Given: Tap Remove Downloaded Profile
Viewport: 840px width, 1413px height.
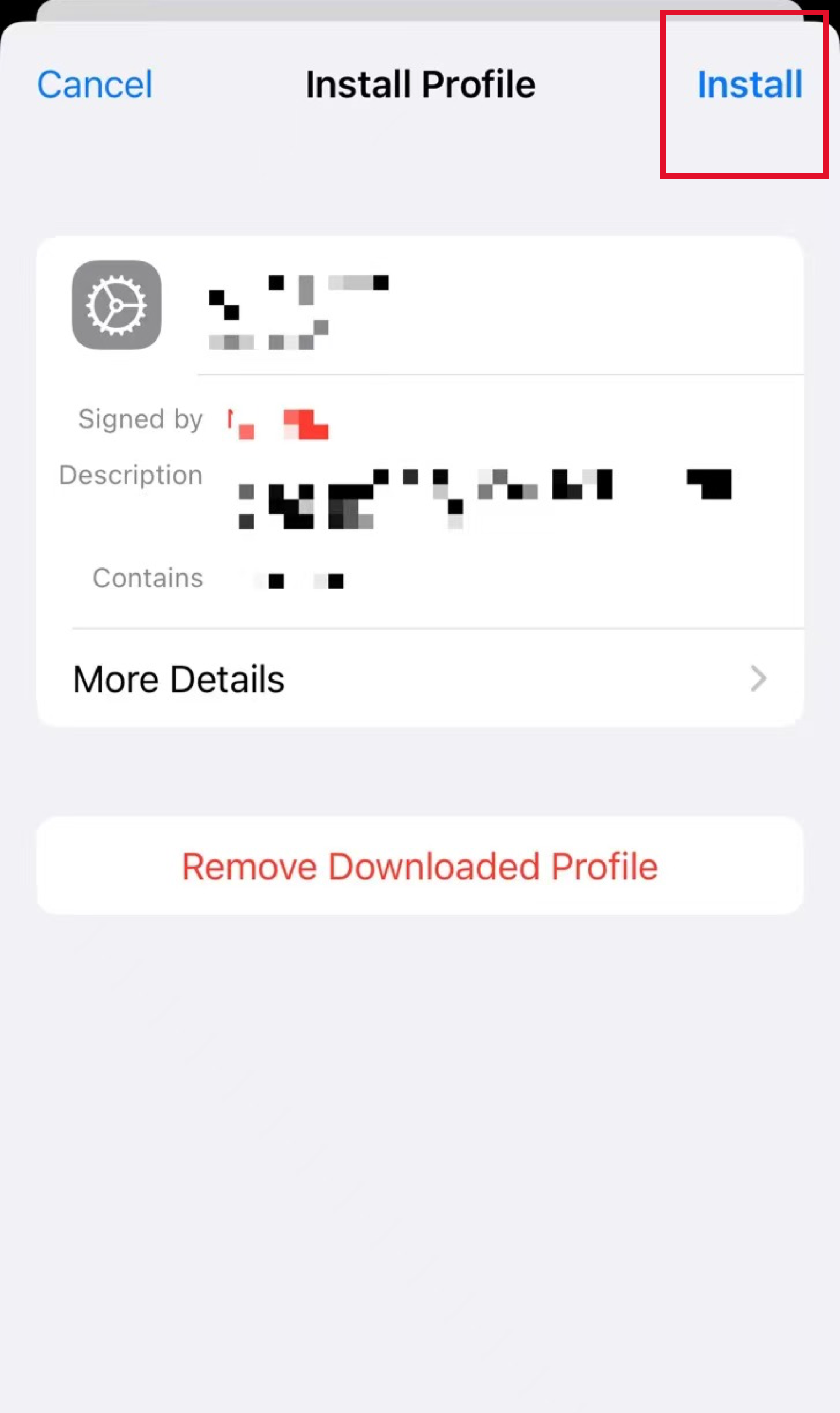Looking at the screenshot, I should (419, 864).
